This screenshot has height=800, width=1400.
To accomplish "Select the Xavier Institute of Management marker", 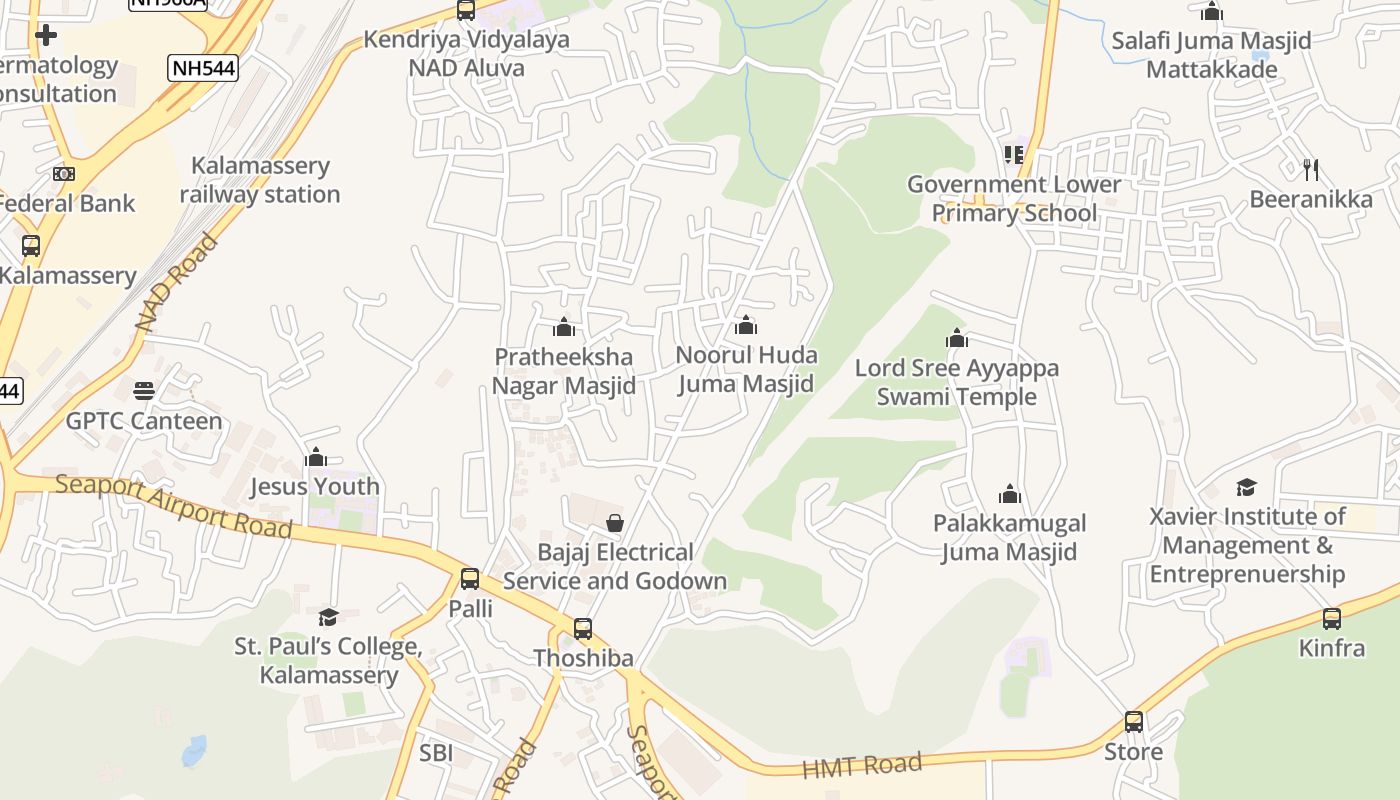I will click(x=1246, y=488).
